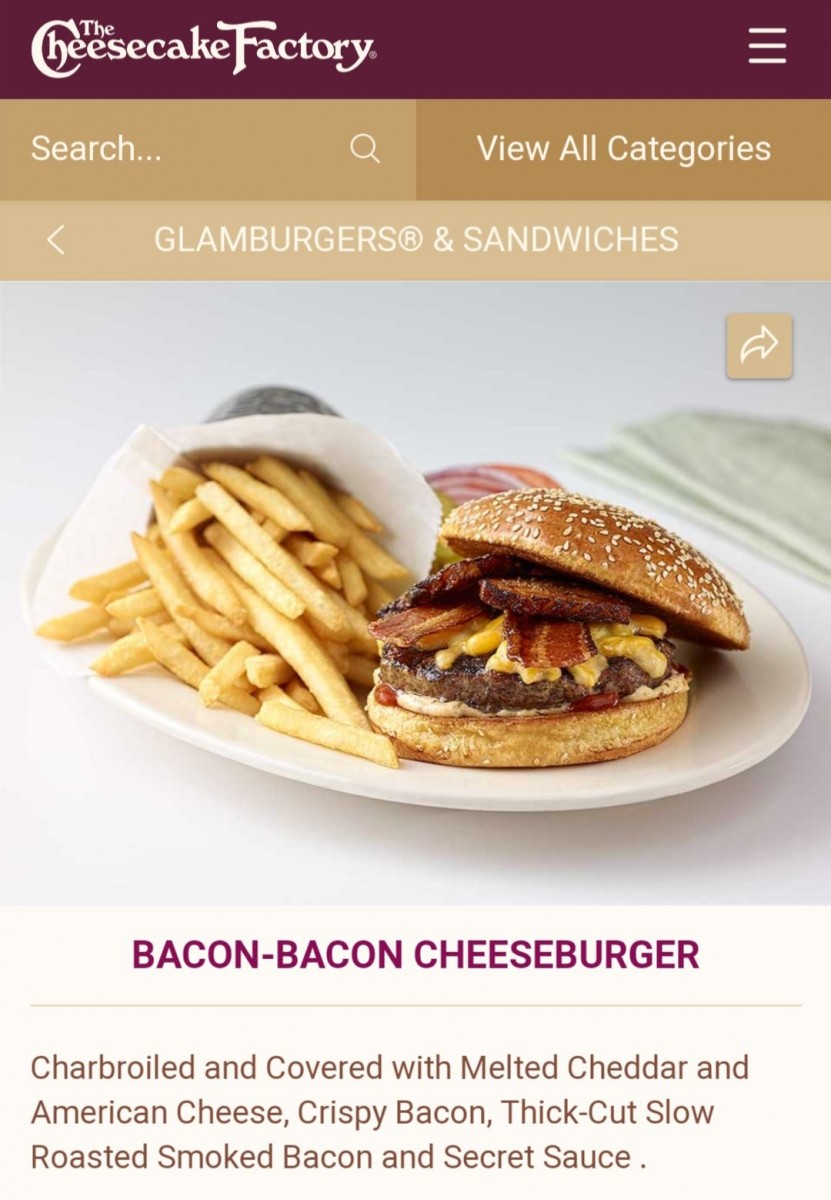Open View All Categories
Image resolution: width=831 pixels, height=1200 pixels.
[x=624, y=150]
